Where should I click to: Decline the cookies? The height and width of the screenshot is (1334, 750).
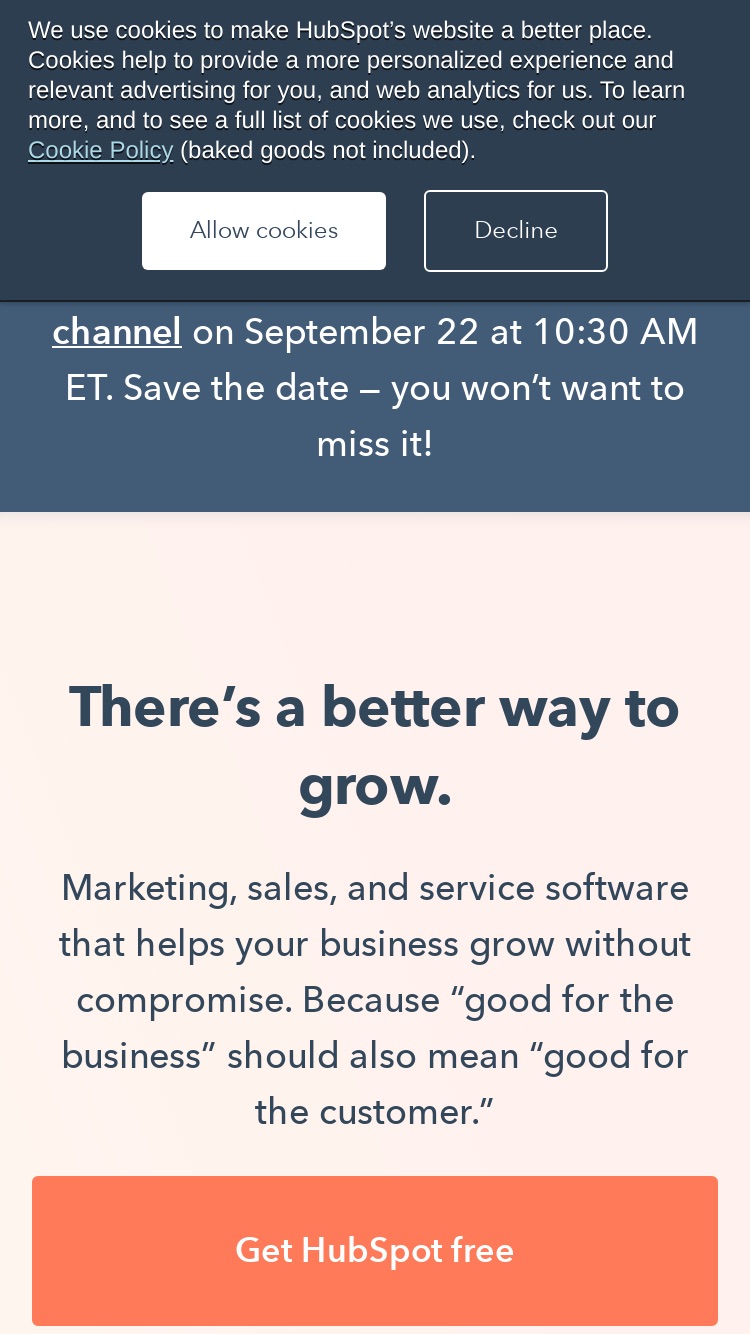516,231
